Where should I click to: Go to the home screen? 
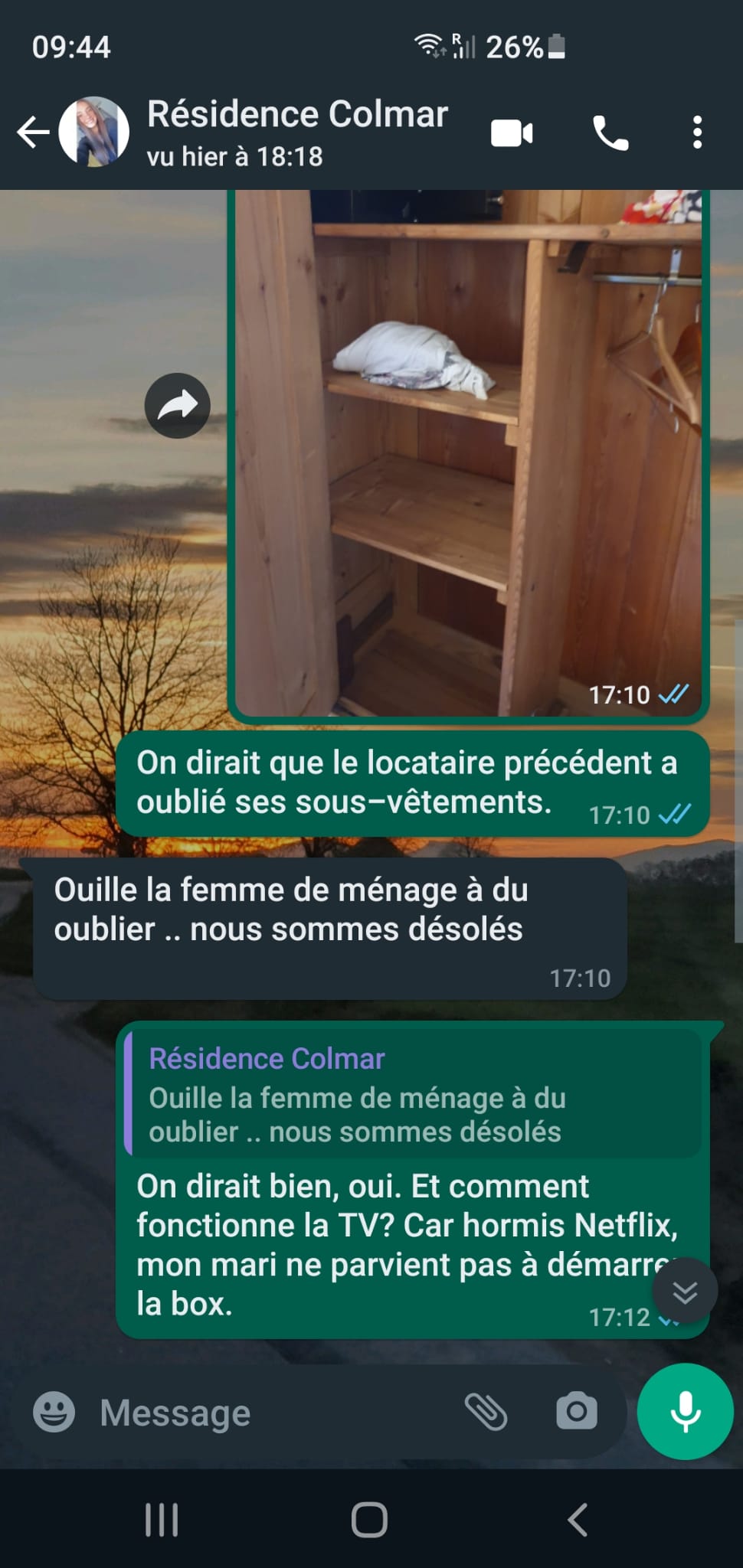(x=369, y=1520)
